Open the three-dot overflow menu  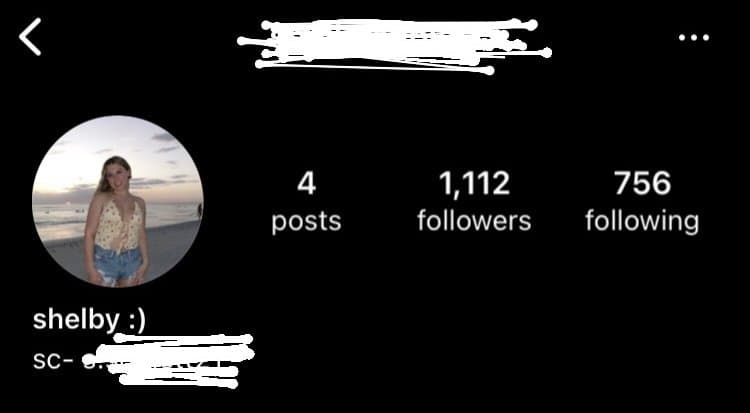(x=693, y=37)
